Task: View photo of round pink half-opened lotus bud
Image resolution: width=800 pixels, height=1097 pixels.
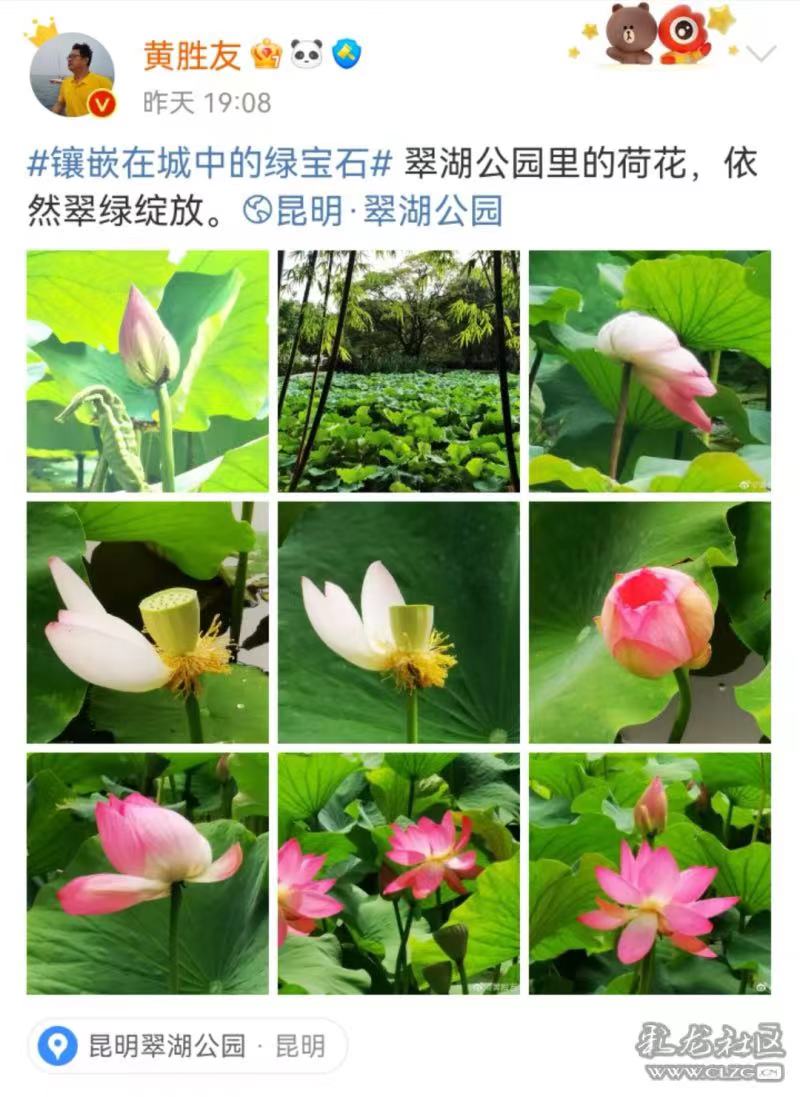Action: point(650,622)
